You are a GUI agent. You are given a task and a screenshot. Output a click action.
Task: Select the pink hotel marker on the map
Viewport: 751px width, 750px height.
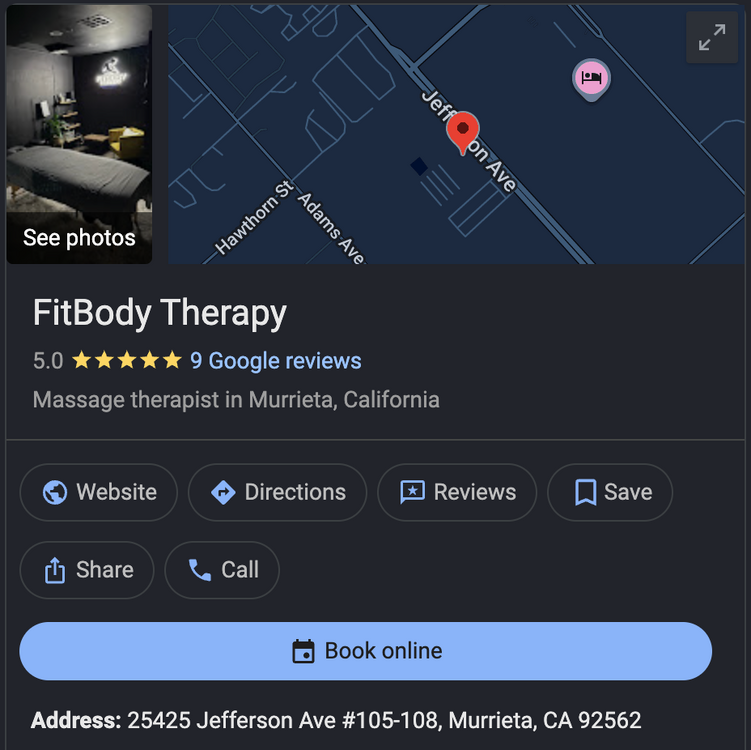591,78
